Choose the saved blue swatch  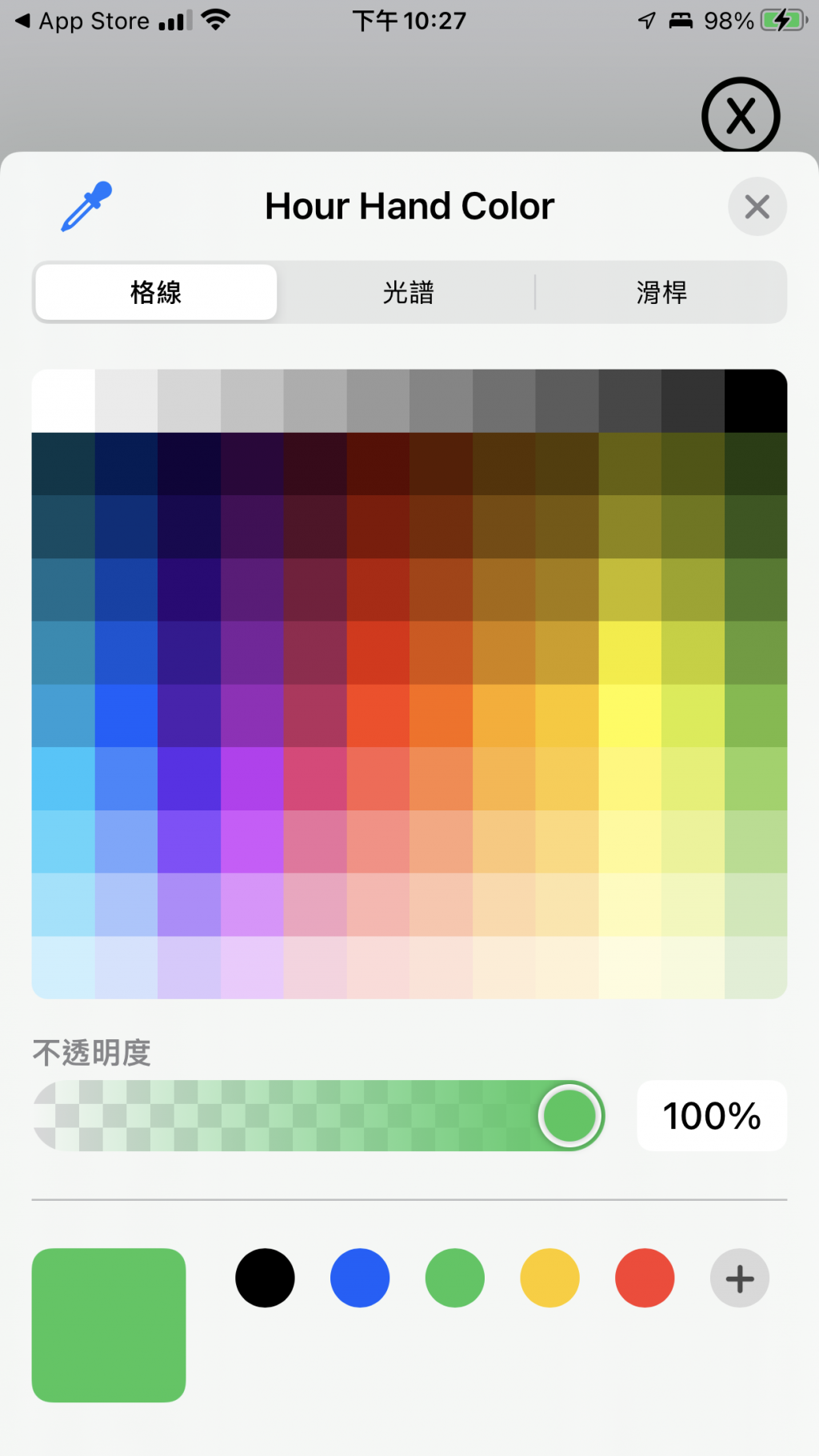(360, 1278)
